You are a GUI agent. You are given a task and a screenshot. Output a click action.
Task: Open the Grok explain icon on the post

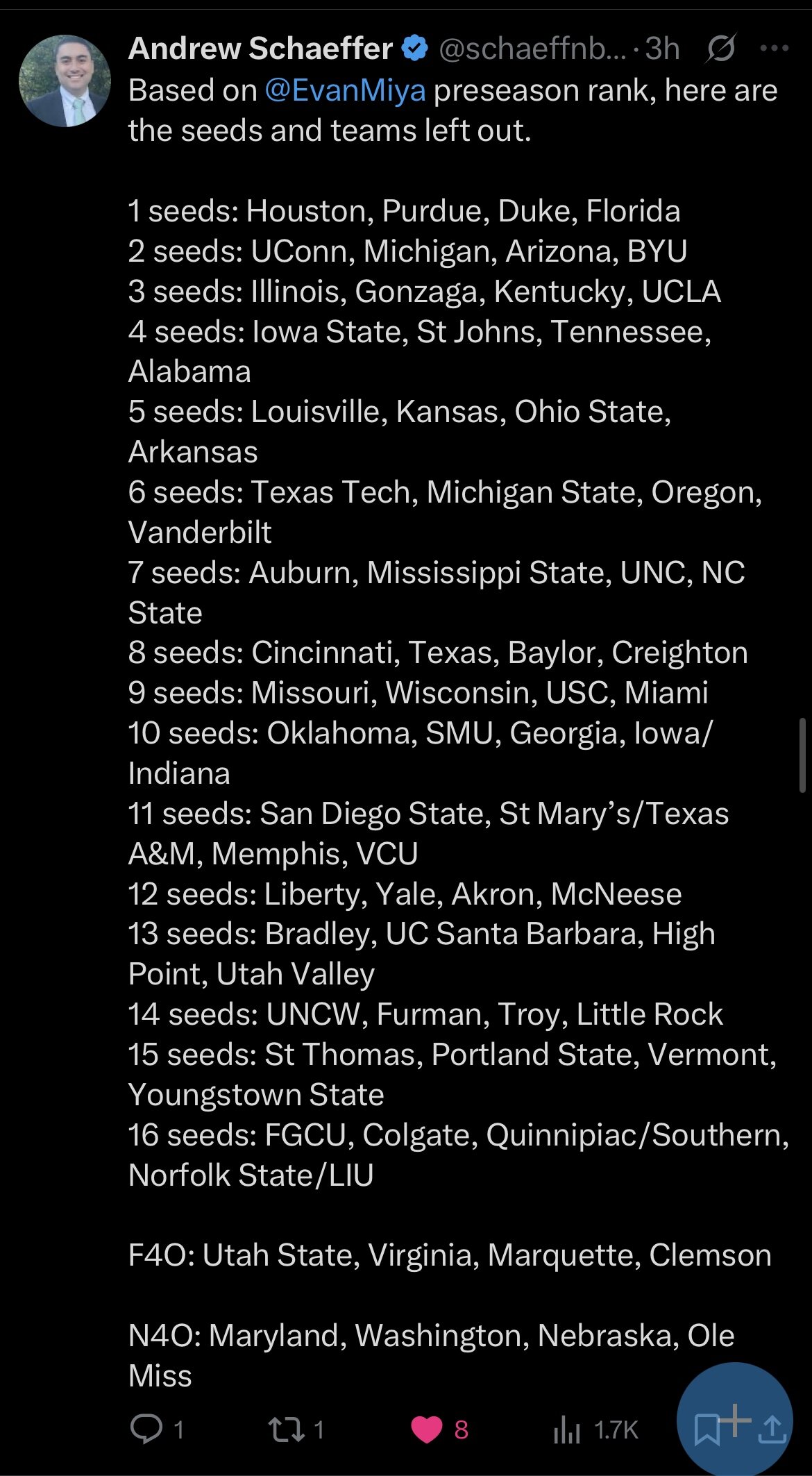pos(721,49)
